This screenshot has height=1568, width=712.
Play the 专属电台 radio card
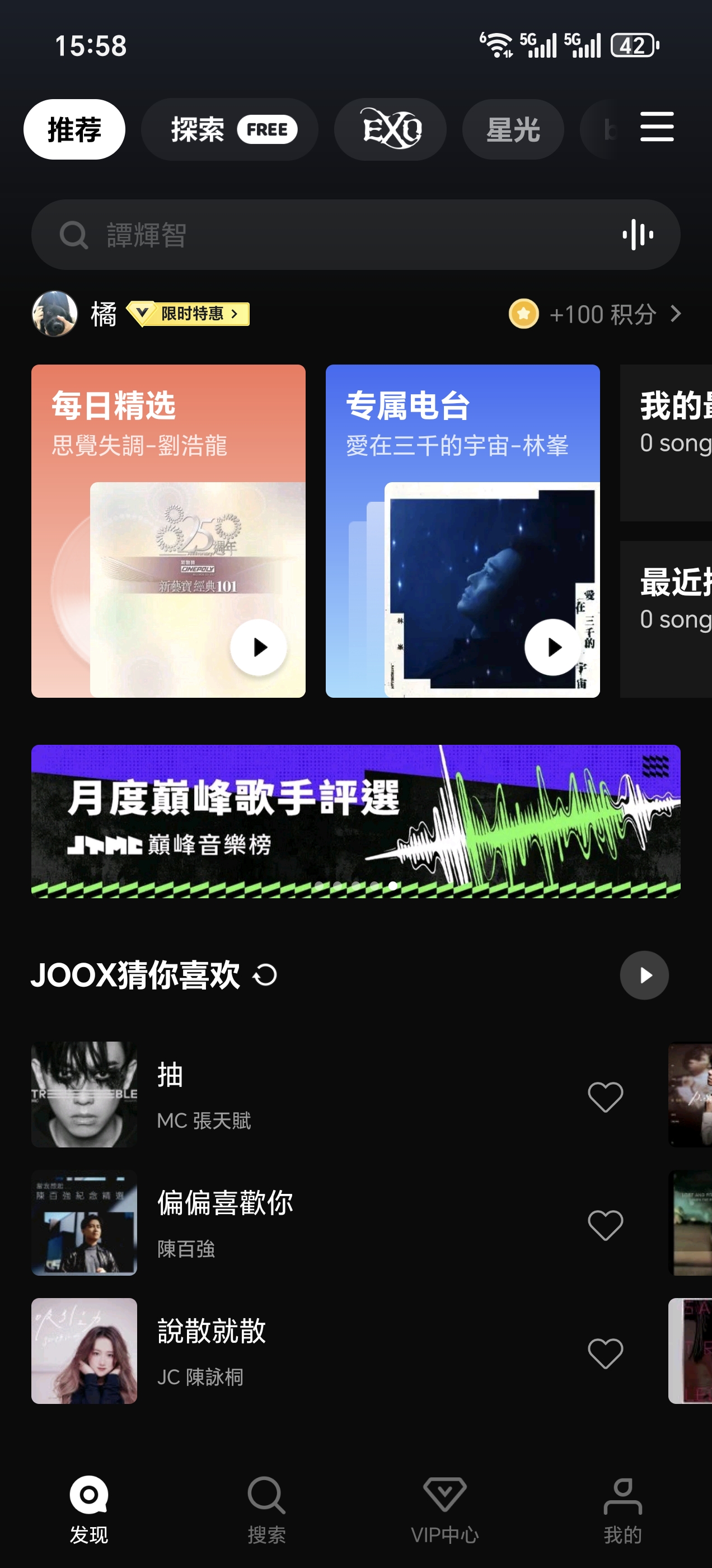[x=552, y=647]
